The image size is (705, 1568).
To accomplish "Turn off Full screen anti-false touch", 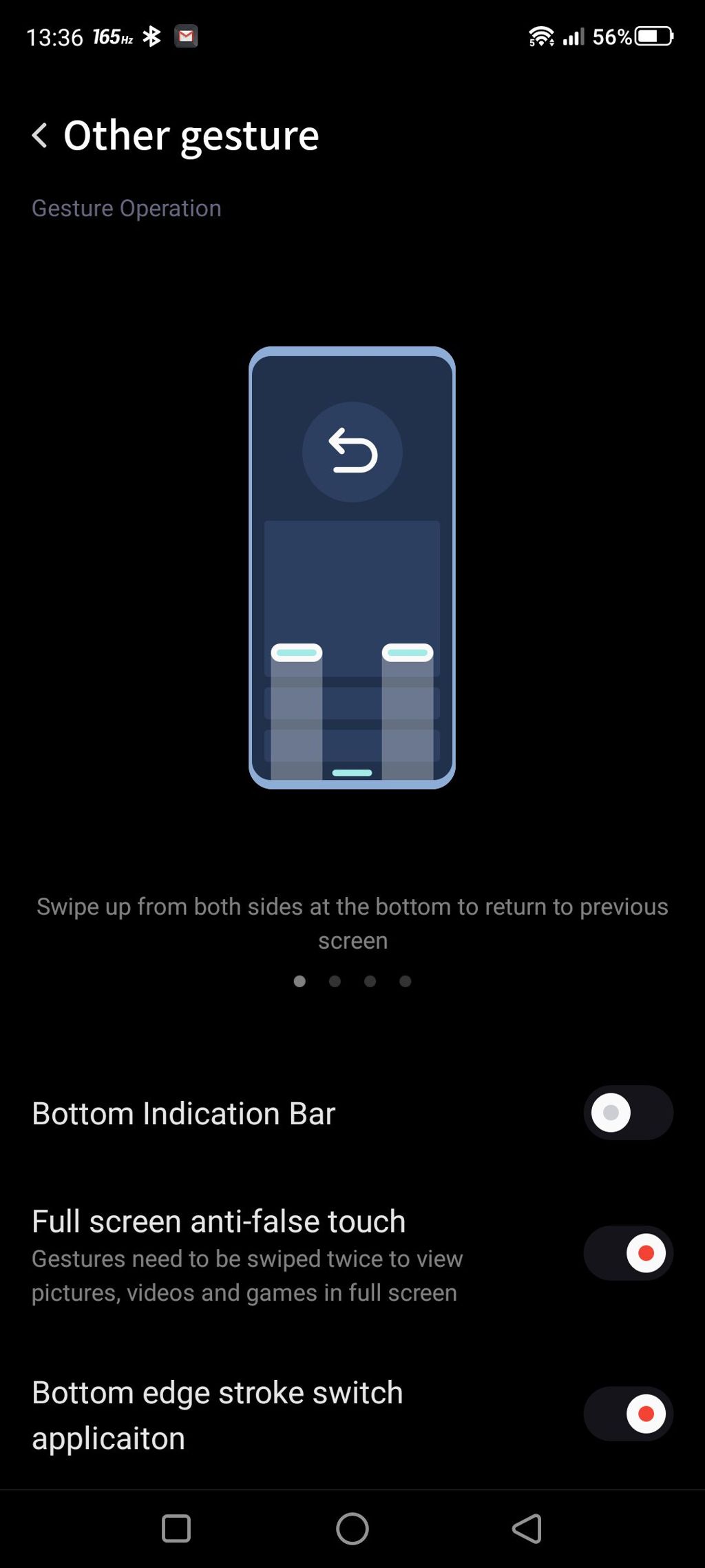I will [628, 1253].
